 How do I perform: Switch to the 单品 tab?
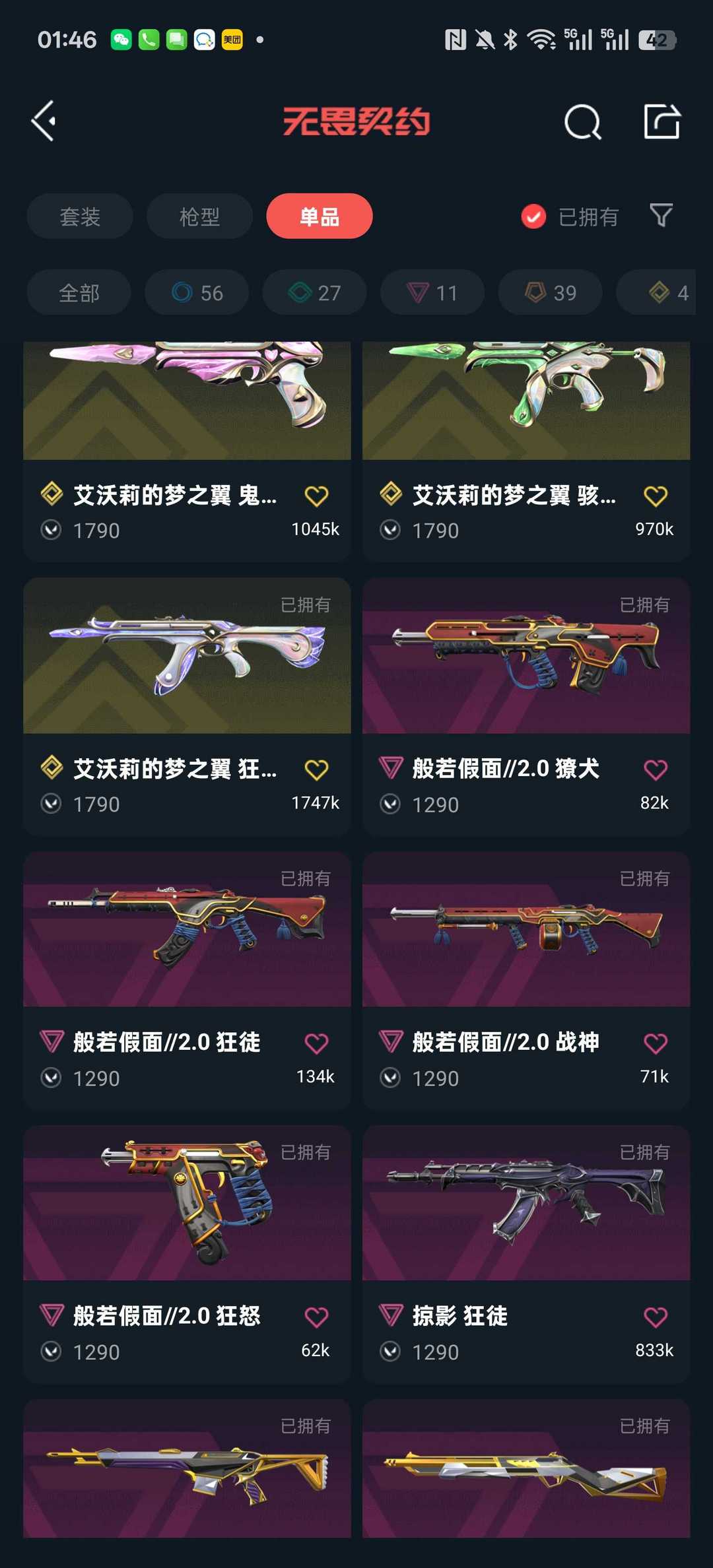(x=319, y=216)
